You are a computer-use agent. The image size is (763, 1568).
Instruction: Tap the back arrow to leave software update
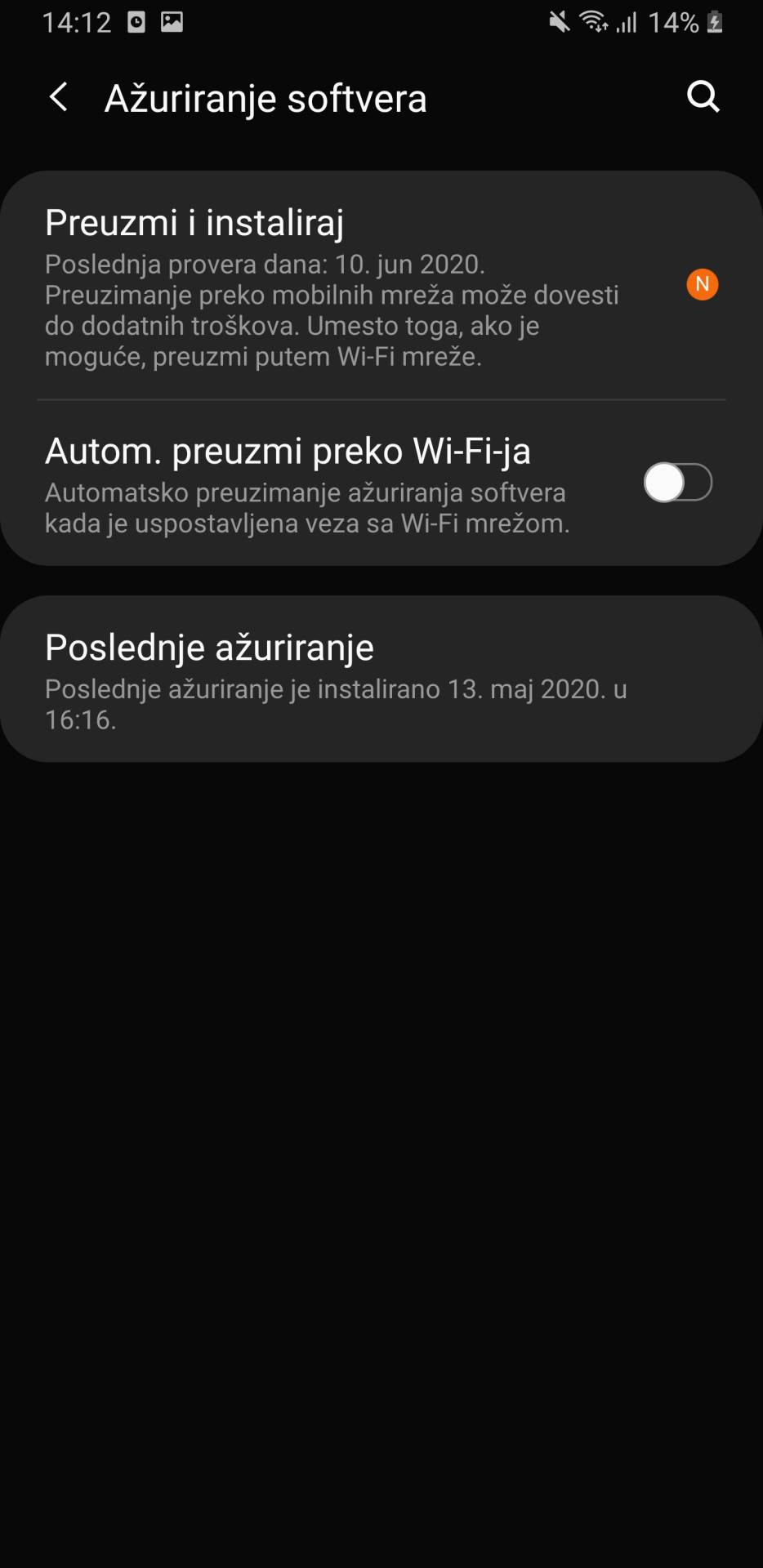tap(57, 96)
